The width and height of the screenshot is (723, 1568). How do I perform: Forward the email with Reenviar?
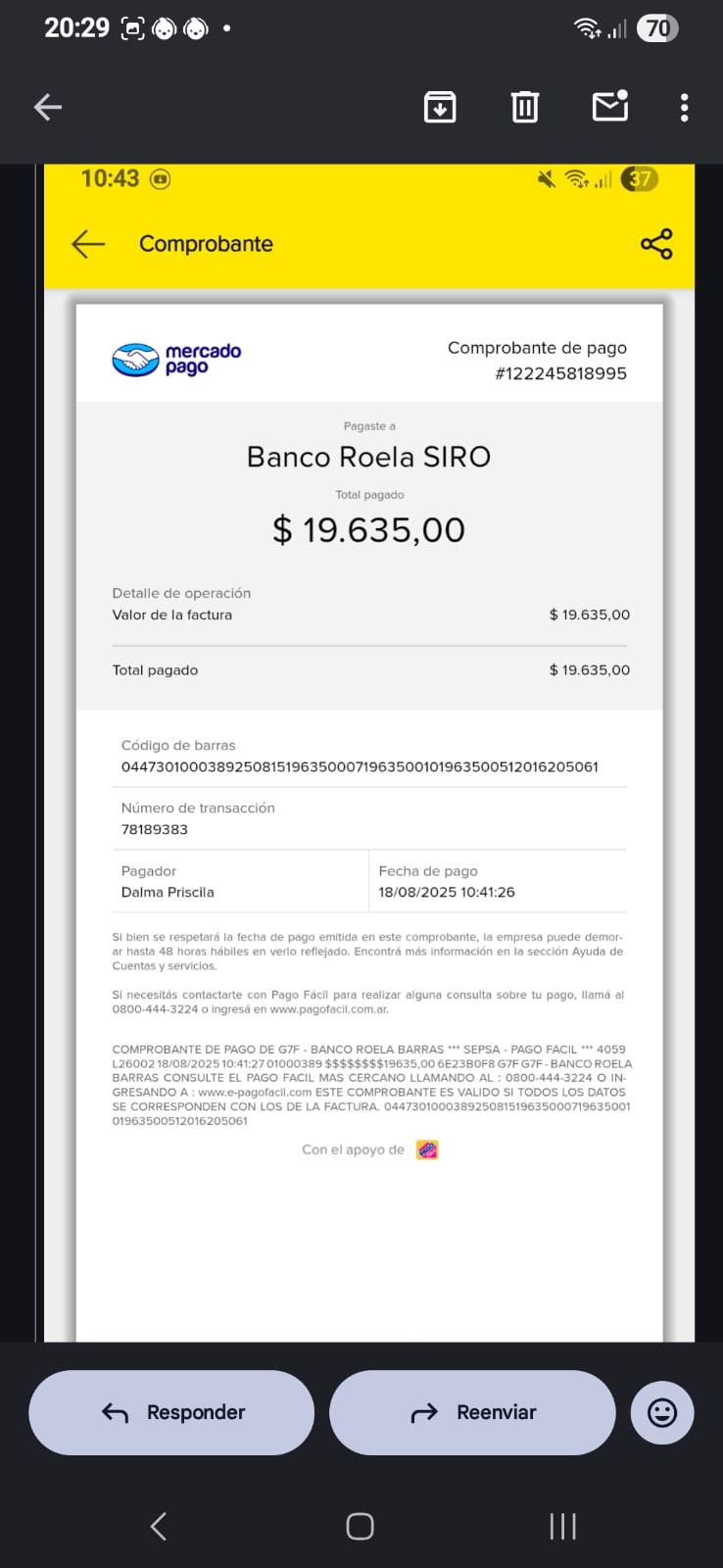(x=472, y=1412)
